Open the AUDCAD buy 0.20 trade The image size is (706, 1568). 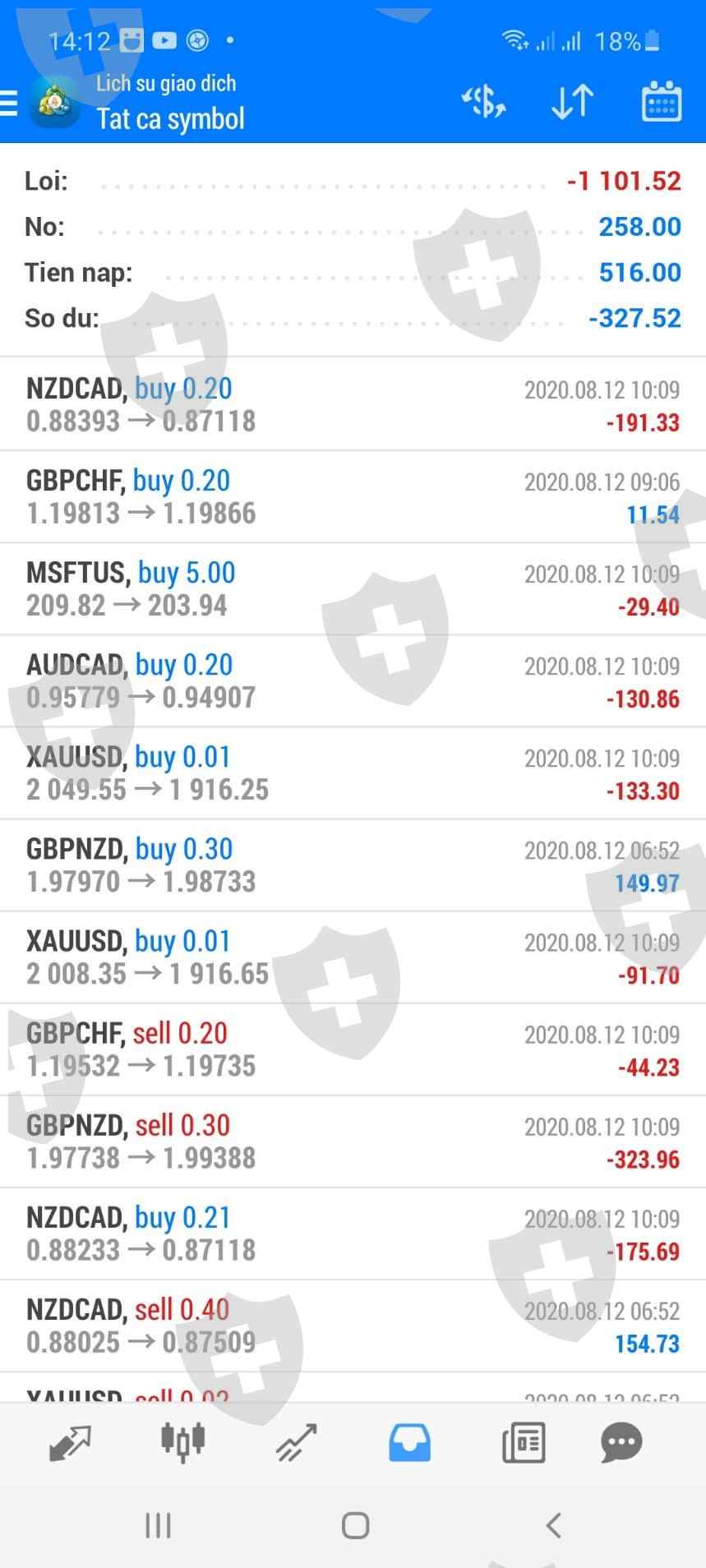point(353,681)
